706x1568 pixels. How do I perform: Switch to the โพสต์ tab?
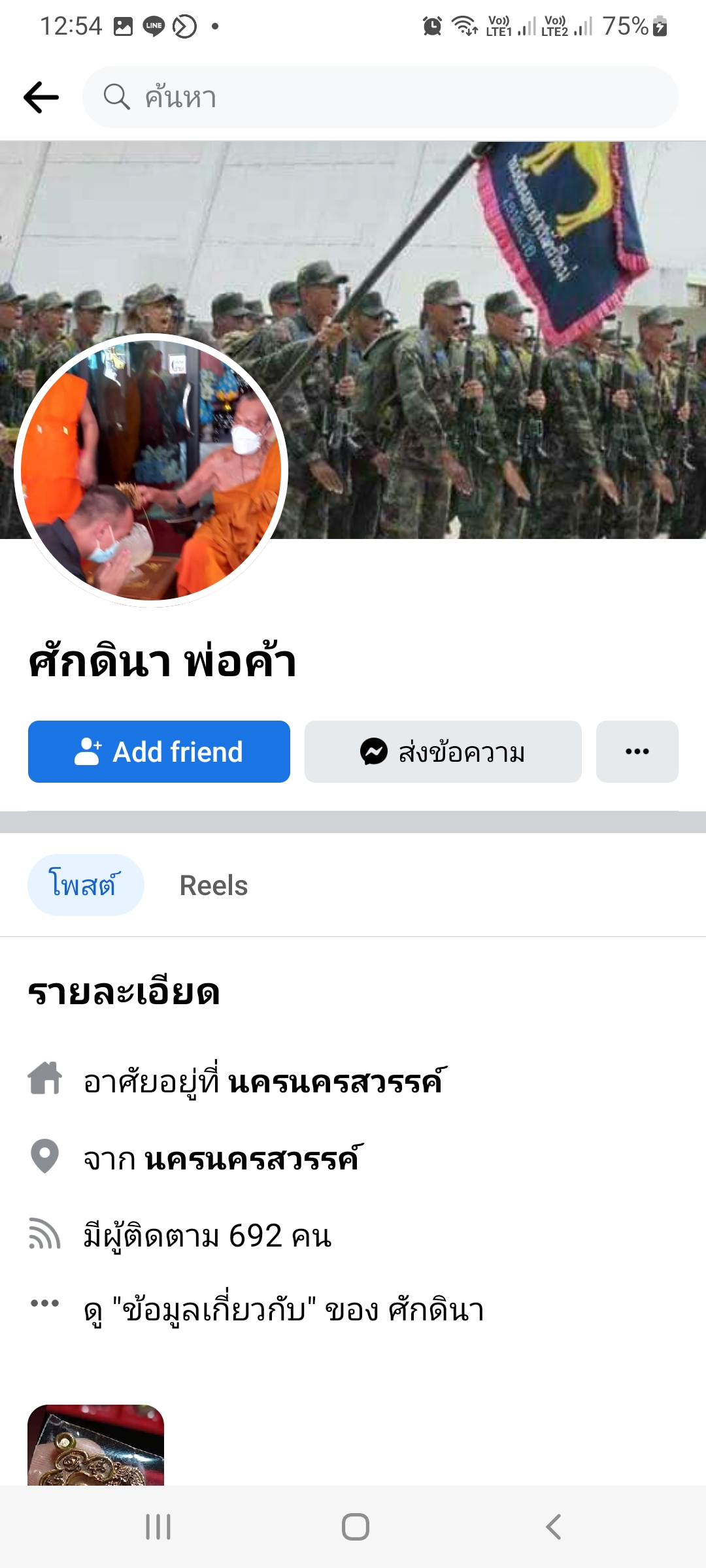click(85, 885)
